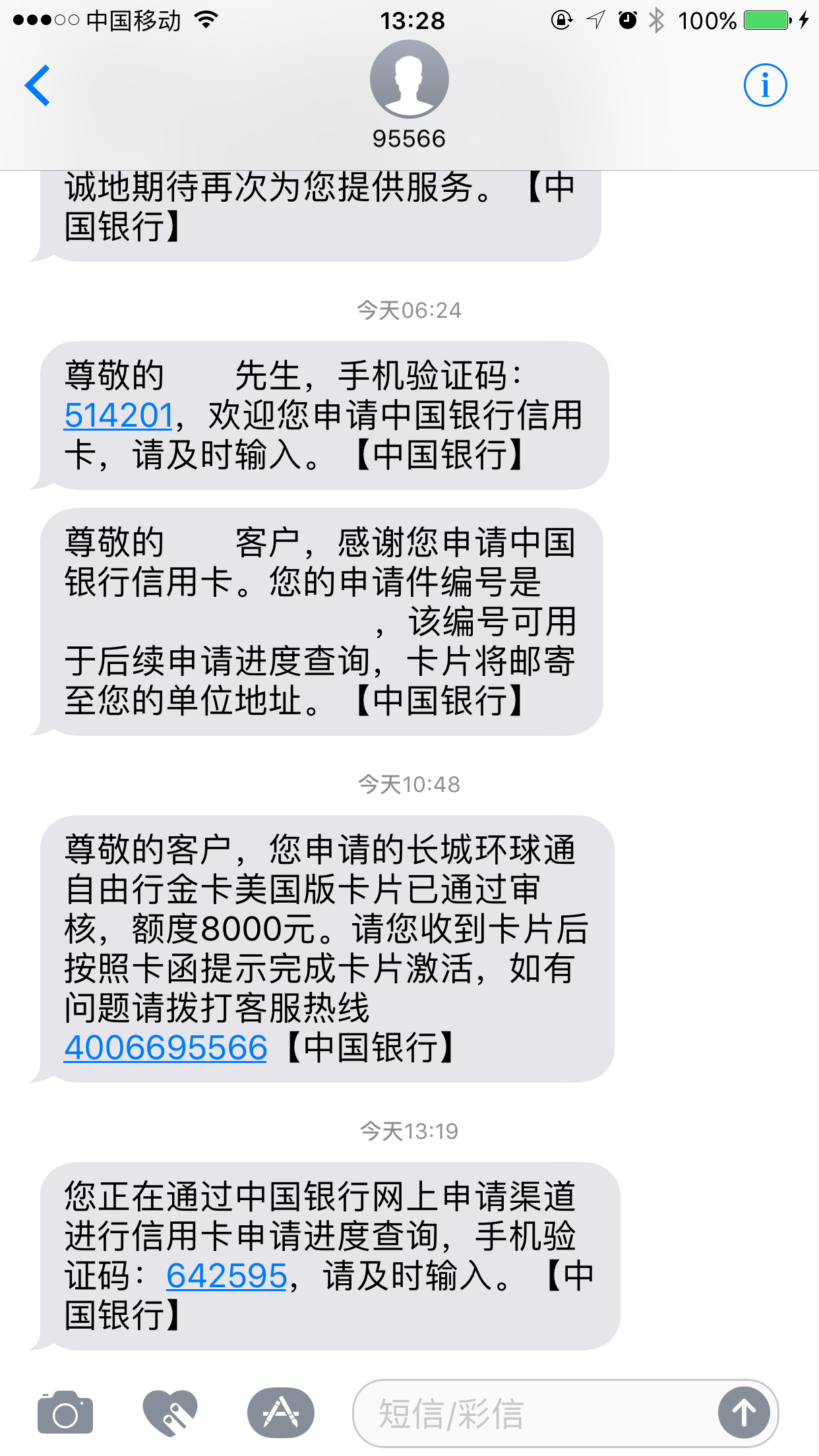The image size is (819, 1456).
Task: Tap the orientation lock icon in status bar
Action: [x=560, y=21]
